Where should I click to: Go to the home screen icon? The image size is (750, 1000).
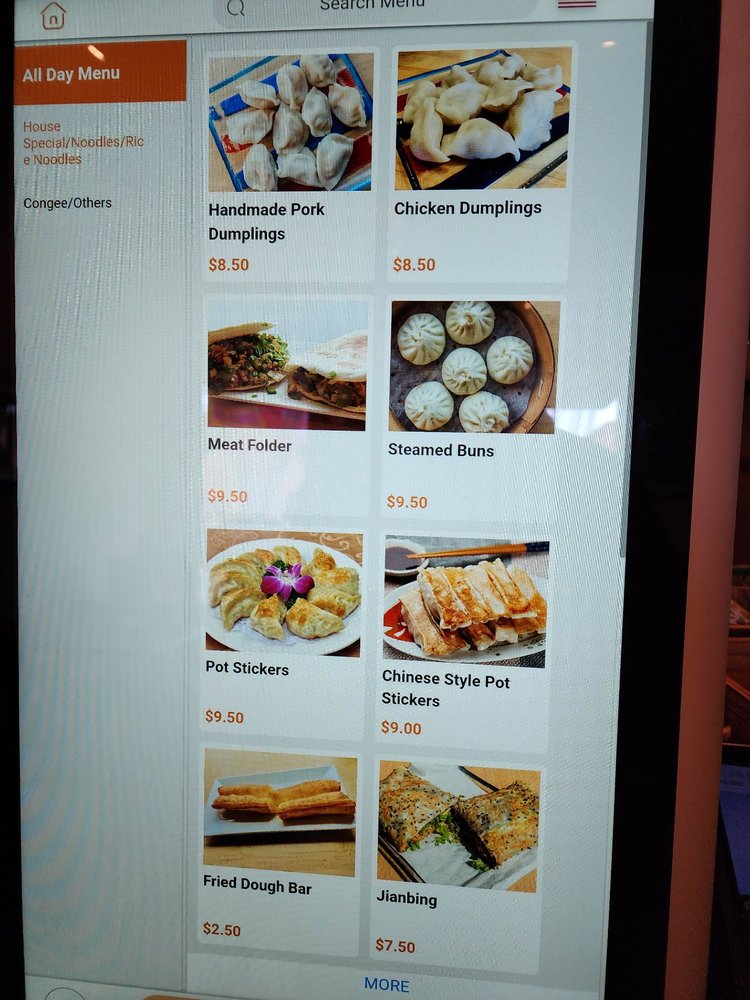53,15
